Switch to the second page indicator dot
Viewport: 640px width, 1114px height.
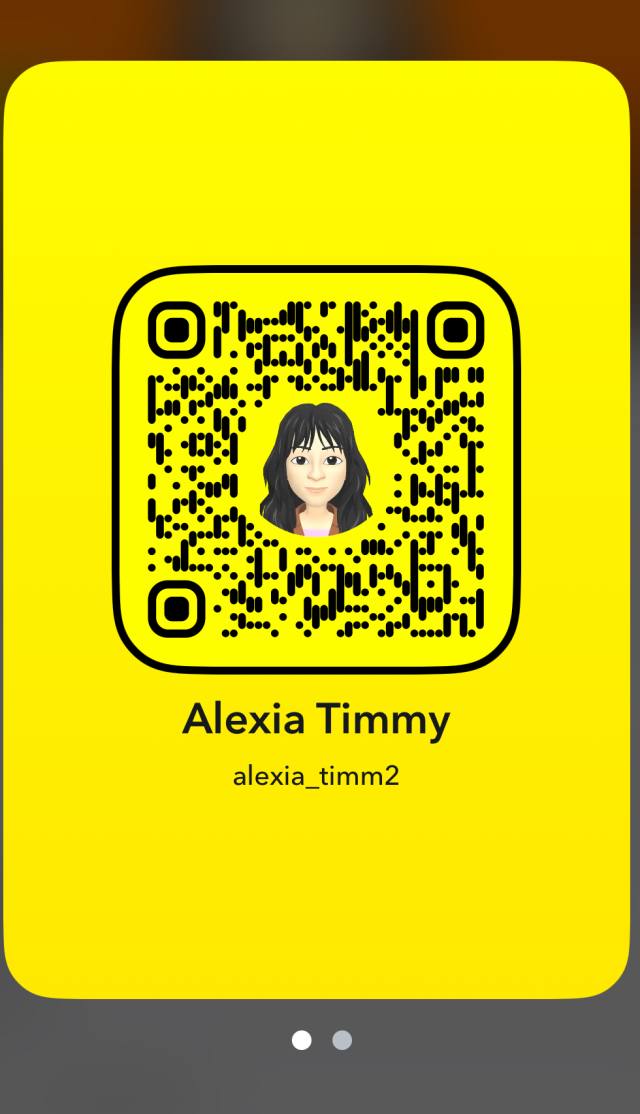pos(342,1040)
